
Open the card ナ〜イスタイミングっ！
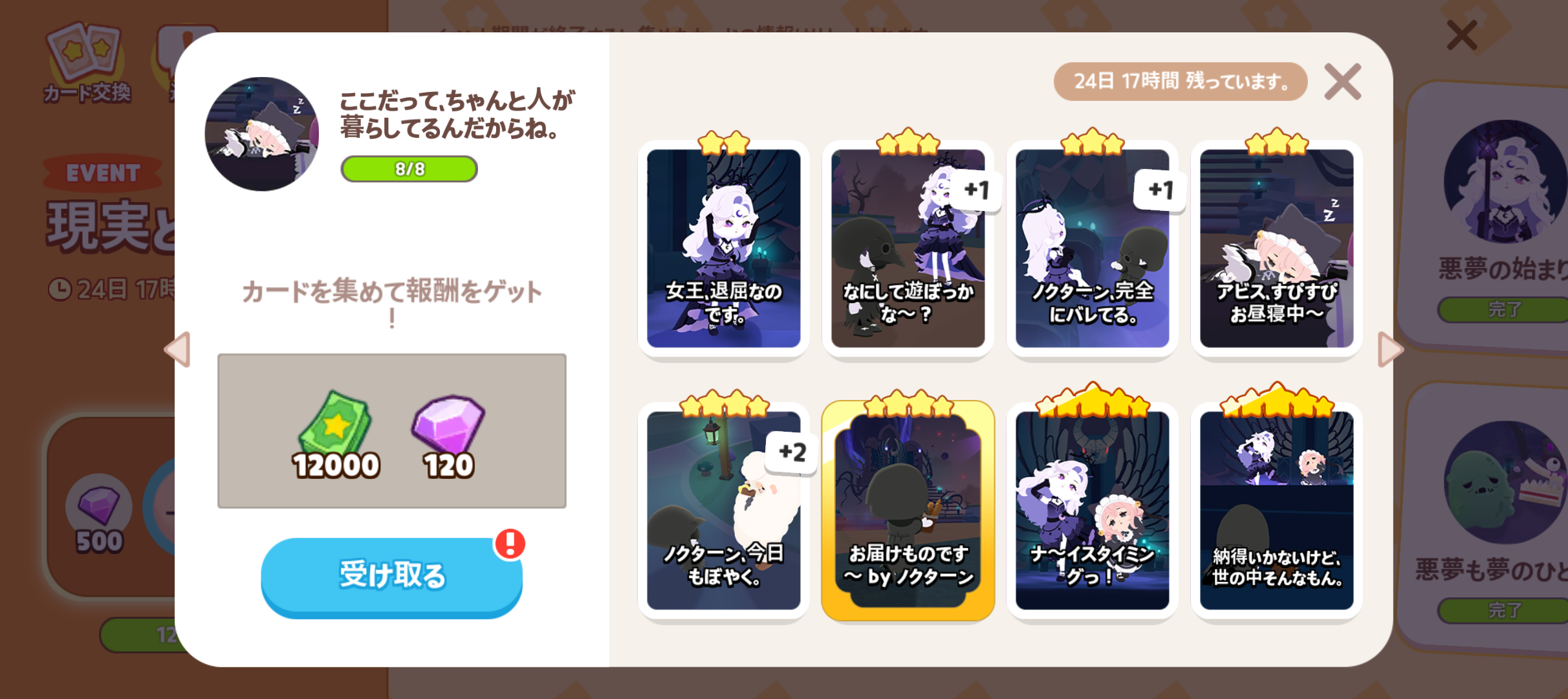[x=1092, y=511]
